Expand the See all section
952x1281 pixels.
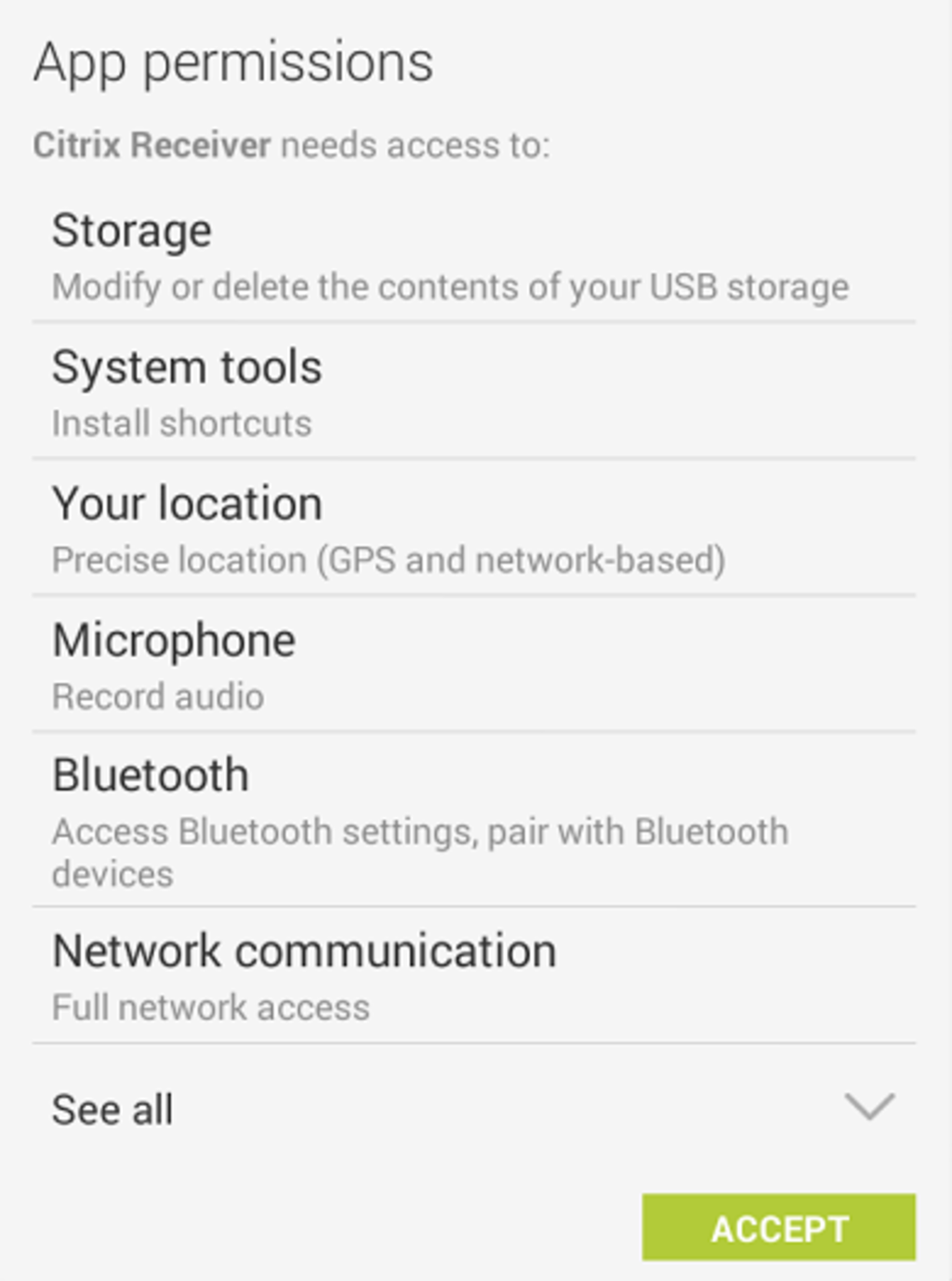click(x=112, y=1109)
